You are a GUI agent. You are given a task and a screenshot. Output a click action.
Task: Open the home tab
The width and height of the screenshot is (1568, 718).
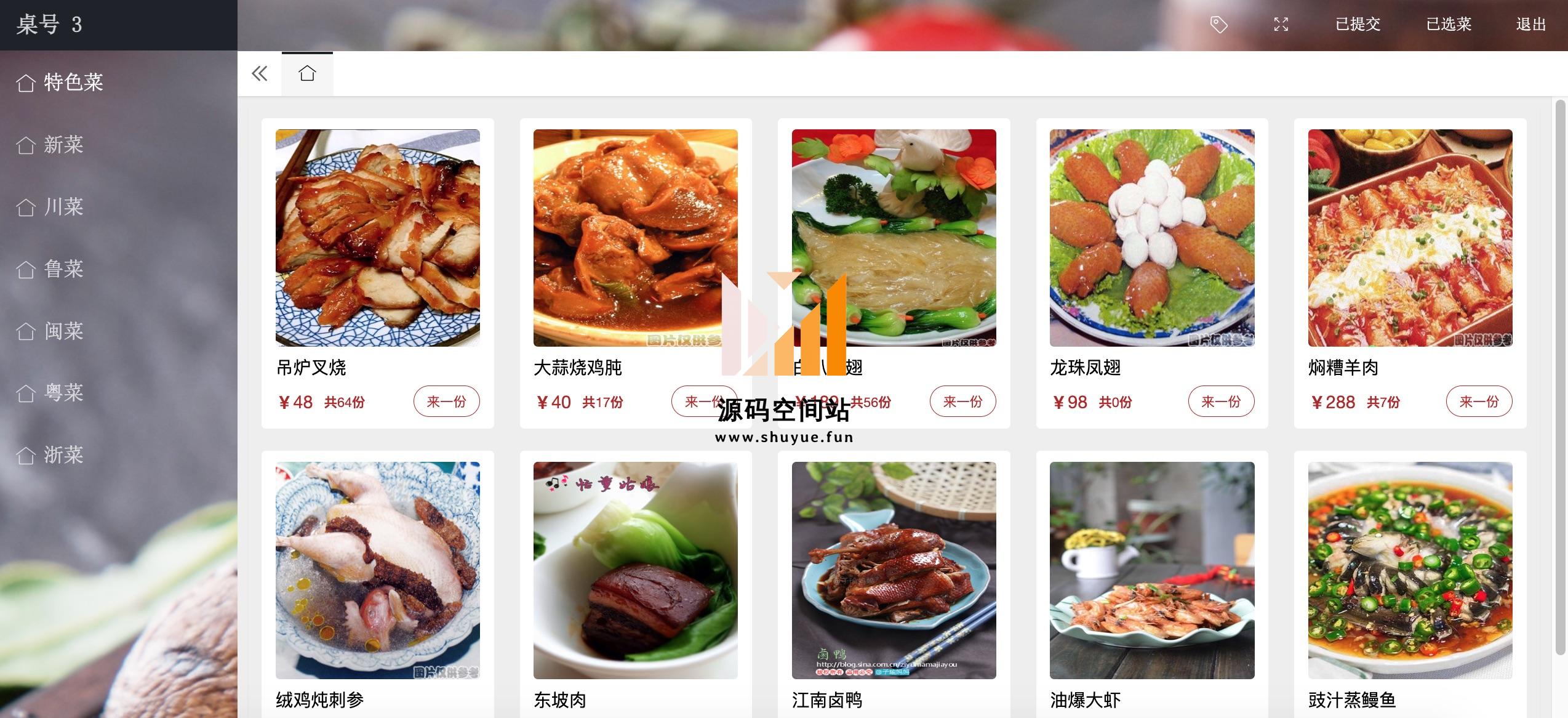307,74
